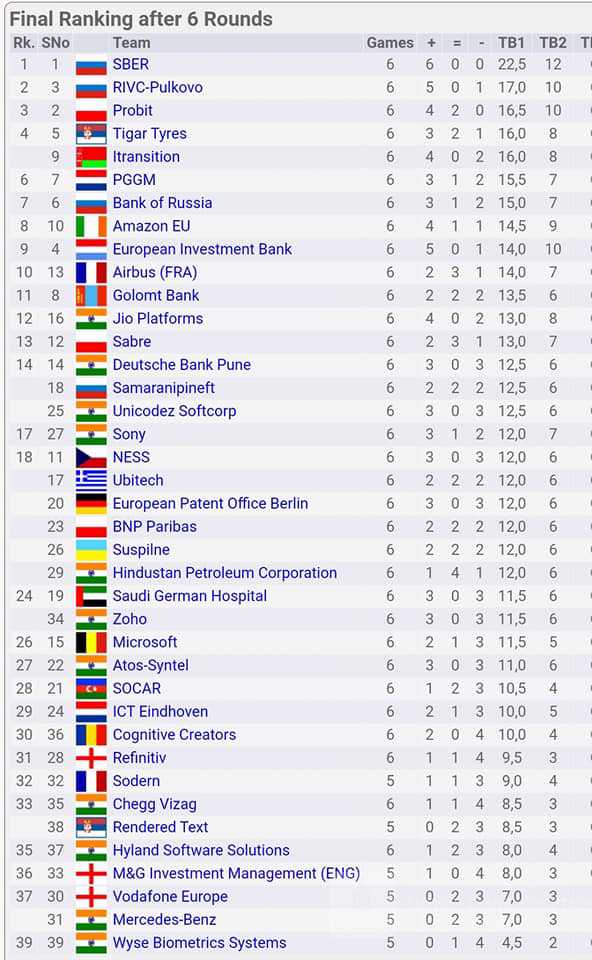Open the European Patent Office Berlin link
The height and width of the screenshot is (960, 592).
(210, 503)
